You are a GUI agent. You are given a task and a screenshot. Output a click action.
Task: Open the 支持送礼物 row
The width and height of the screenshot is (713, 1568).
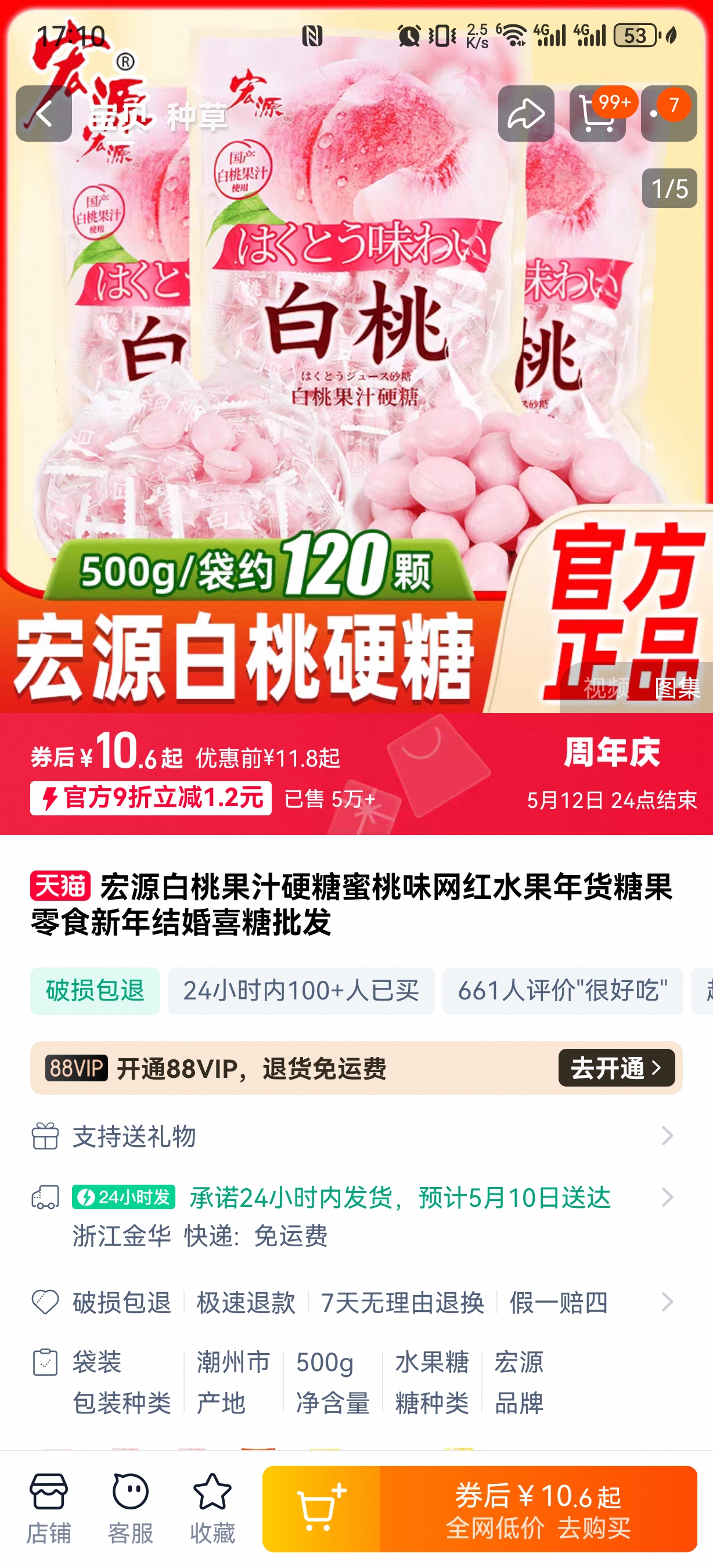click(x=356, y=1136)
